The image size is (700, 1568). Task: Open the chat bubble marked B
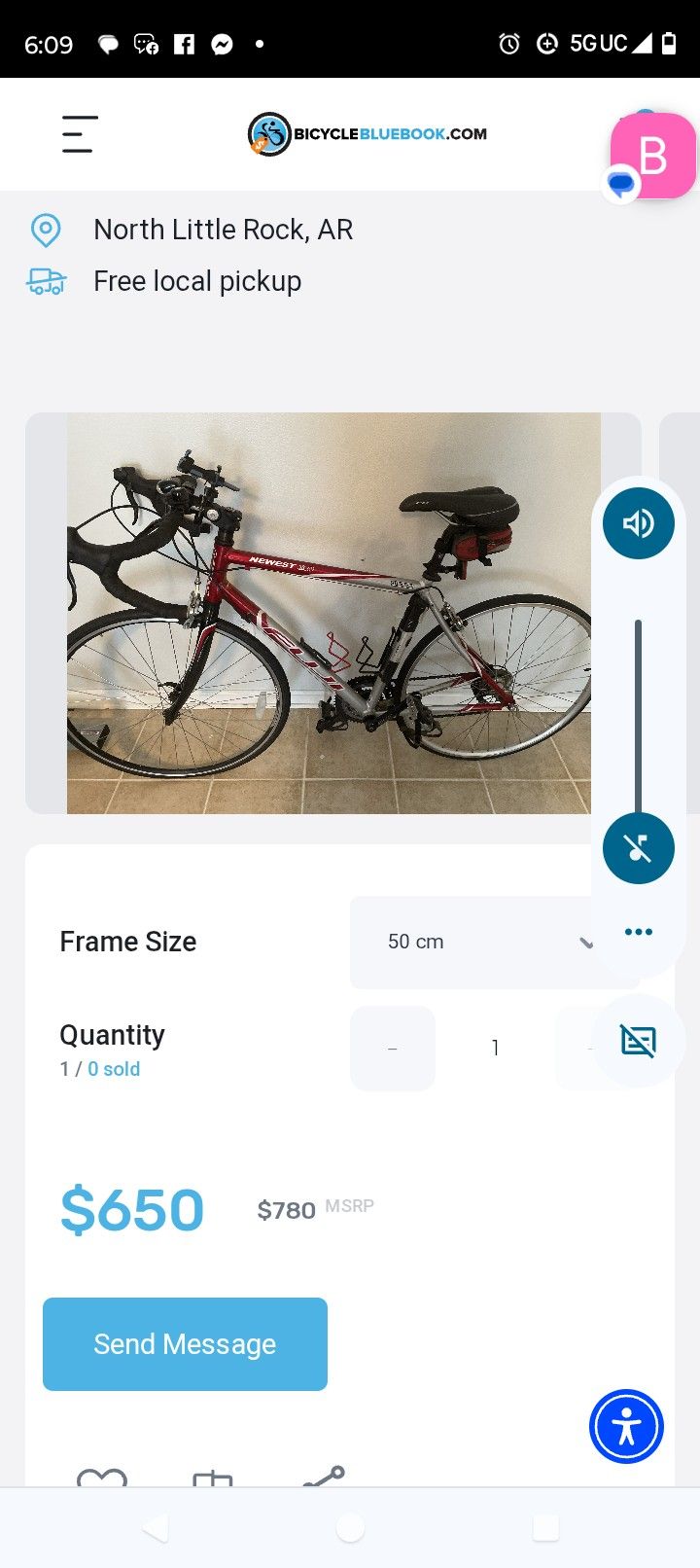tap(652, 156)
